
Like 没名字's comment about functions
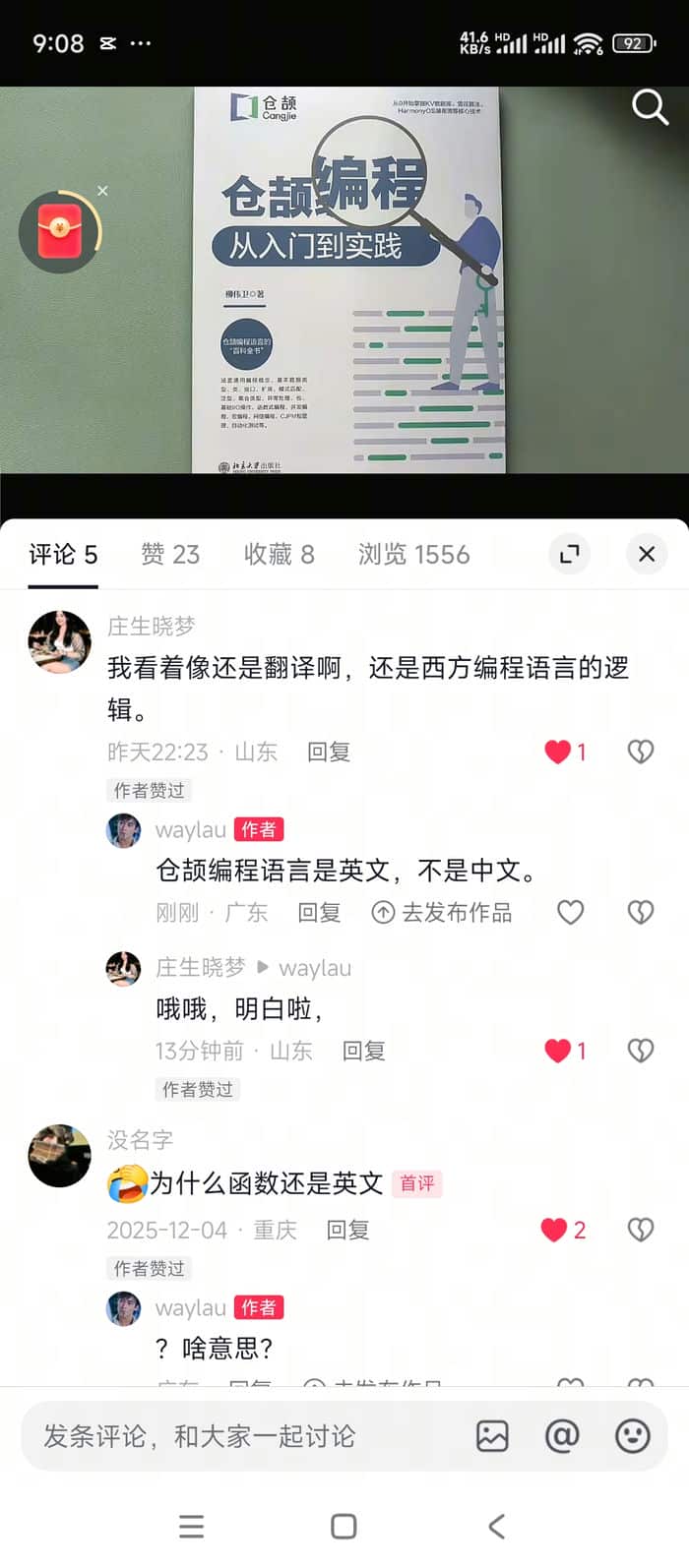[x=554, y=1231]
